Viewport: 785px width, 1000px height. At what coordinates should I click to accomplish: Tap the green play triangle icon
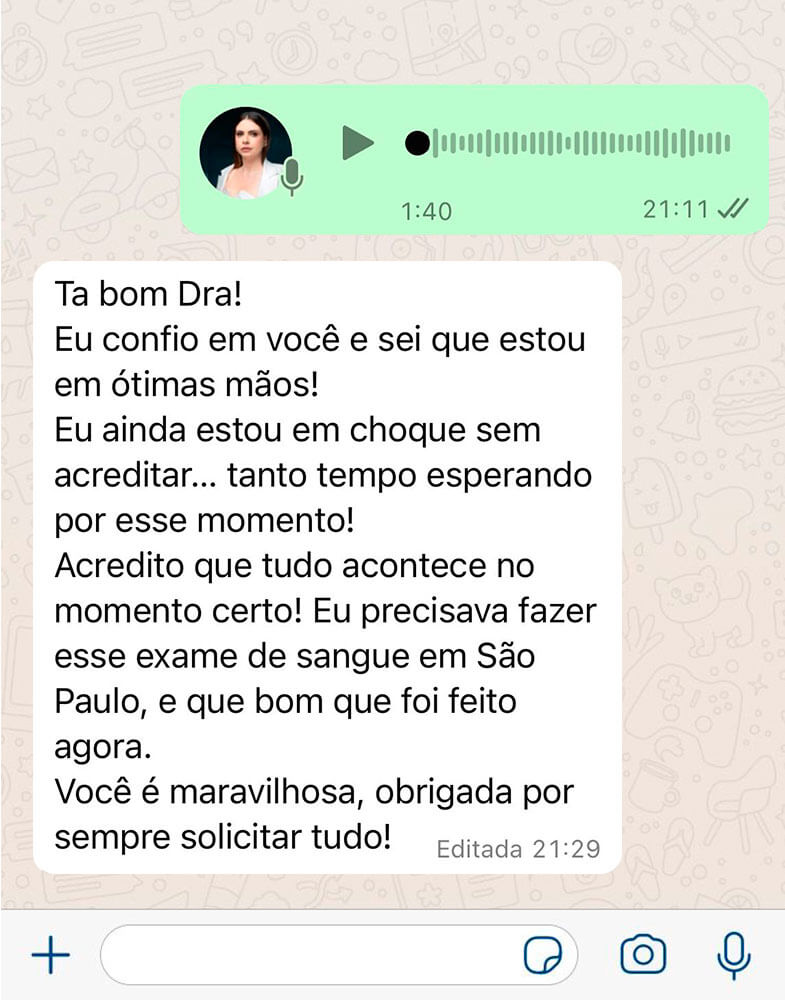tap(355, 144)
